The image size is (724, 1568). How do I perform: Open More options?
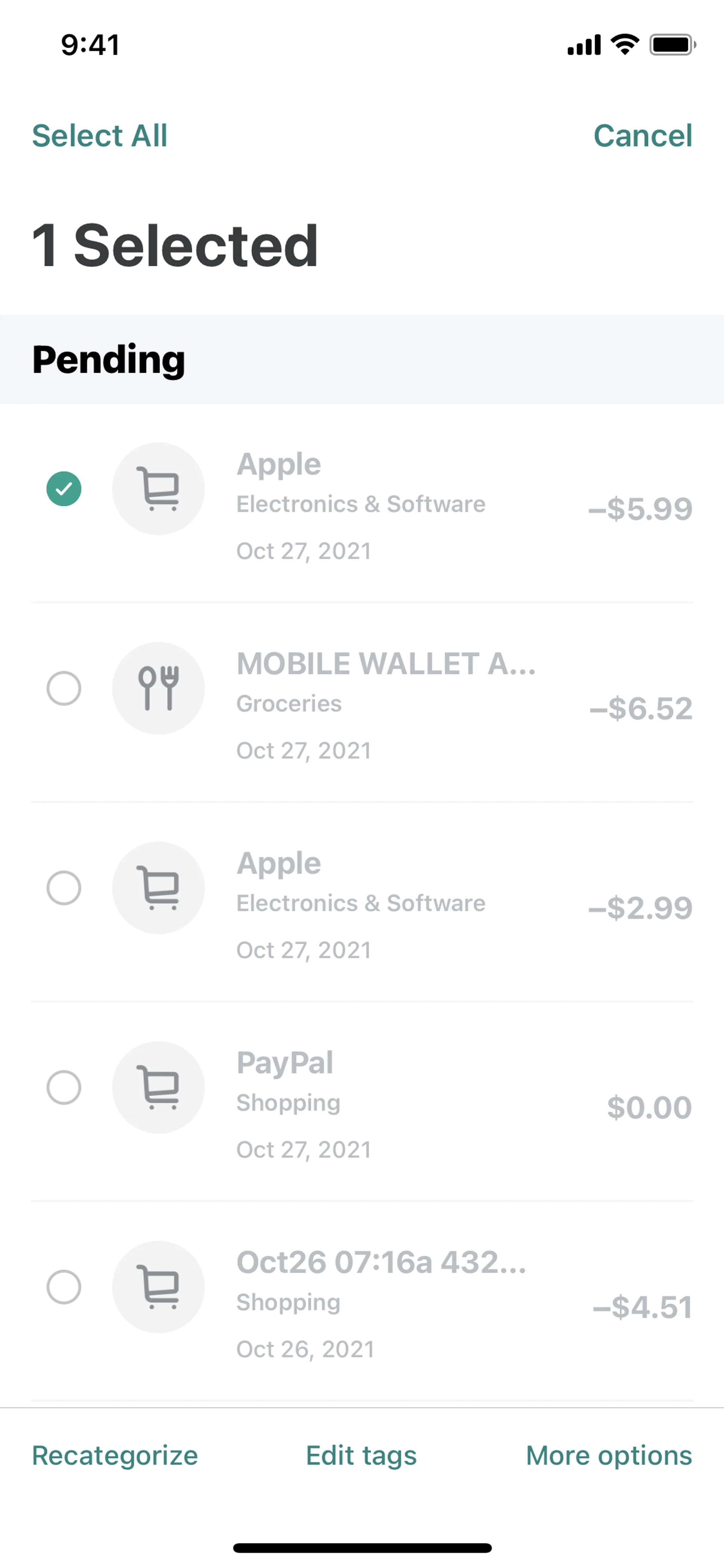click(x=609, y=1456)
